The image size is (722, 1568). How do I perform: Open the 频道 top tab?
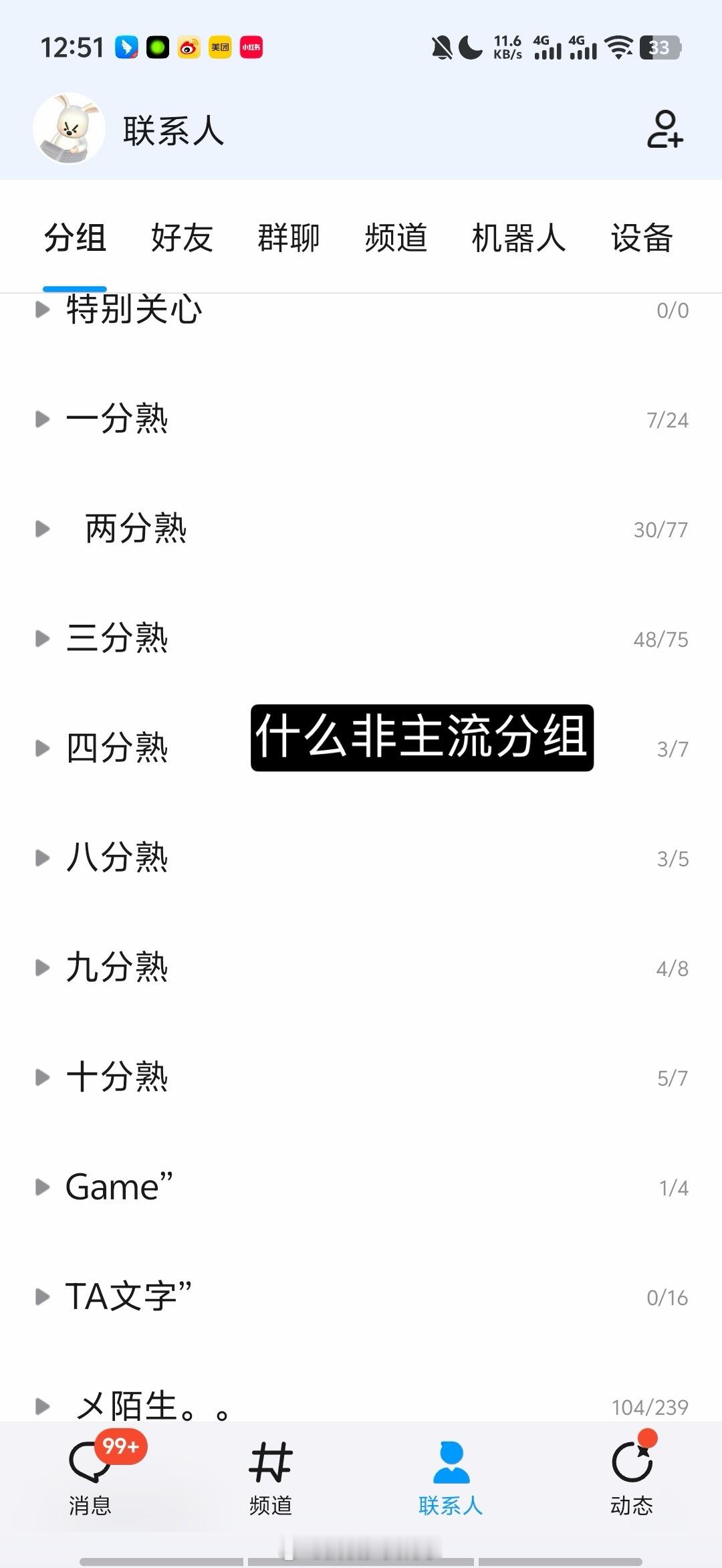pyautogui.click(x=396, y=238)
